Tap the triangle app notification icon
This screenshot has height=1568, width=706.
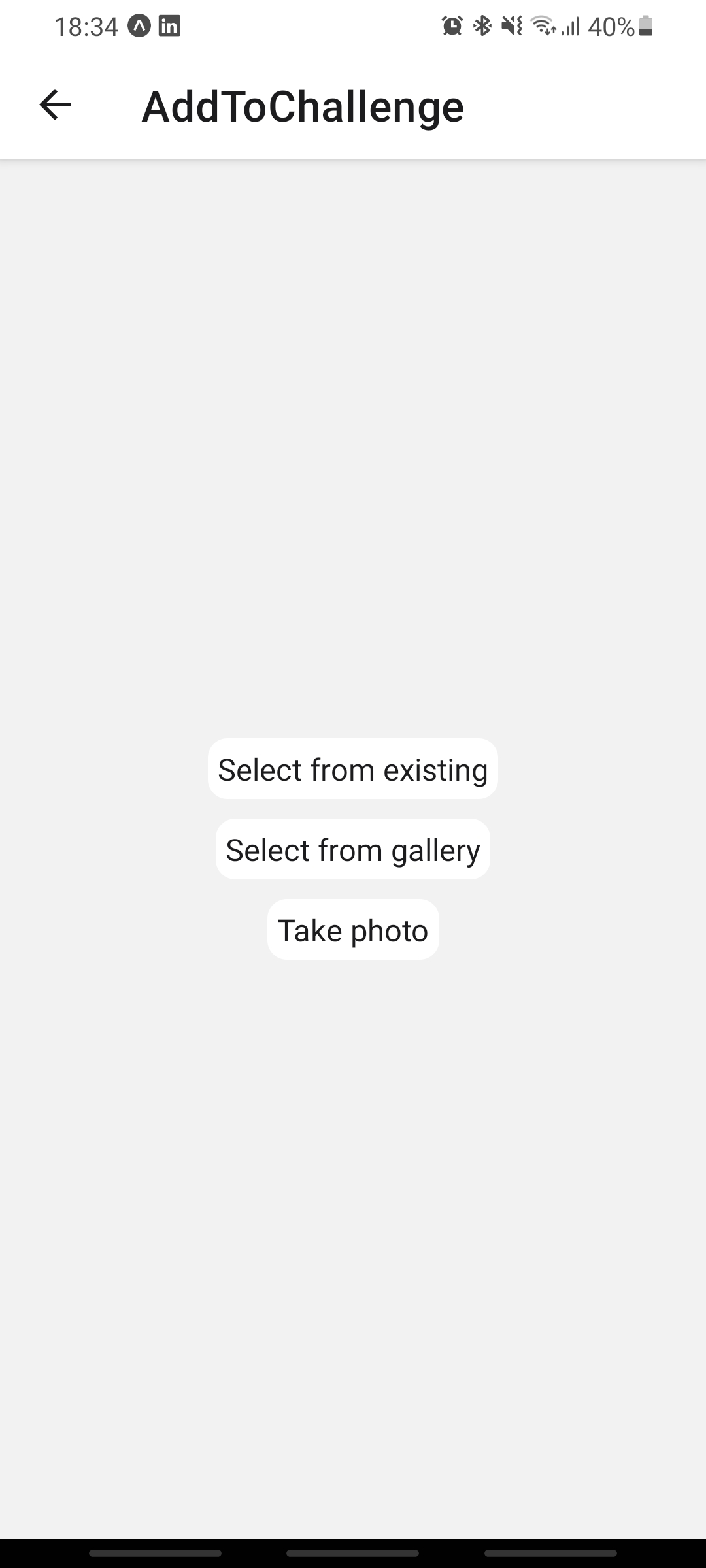[138, 26]
